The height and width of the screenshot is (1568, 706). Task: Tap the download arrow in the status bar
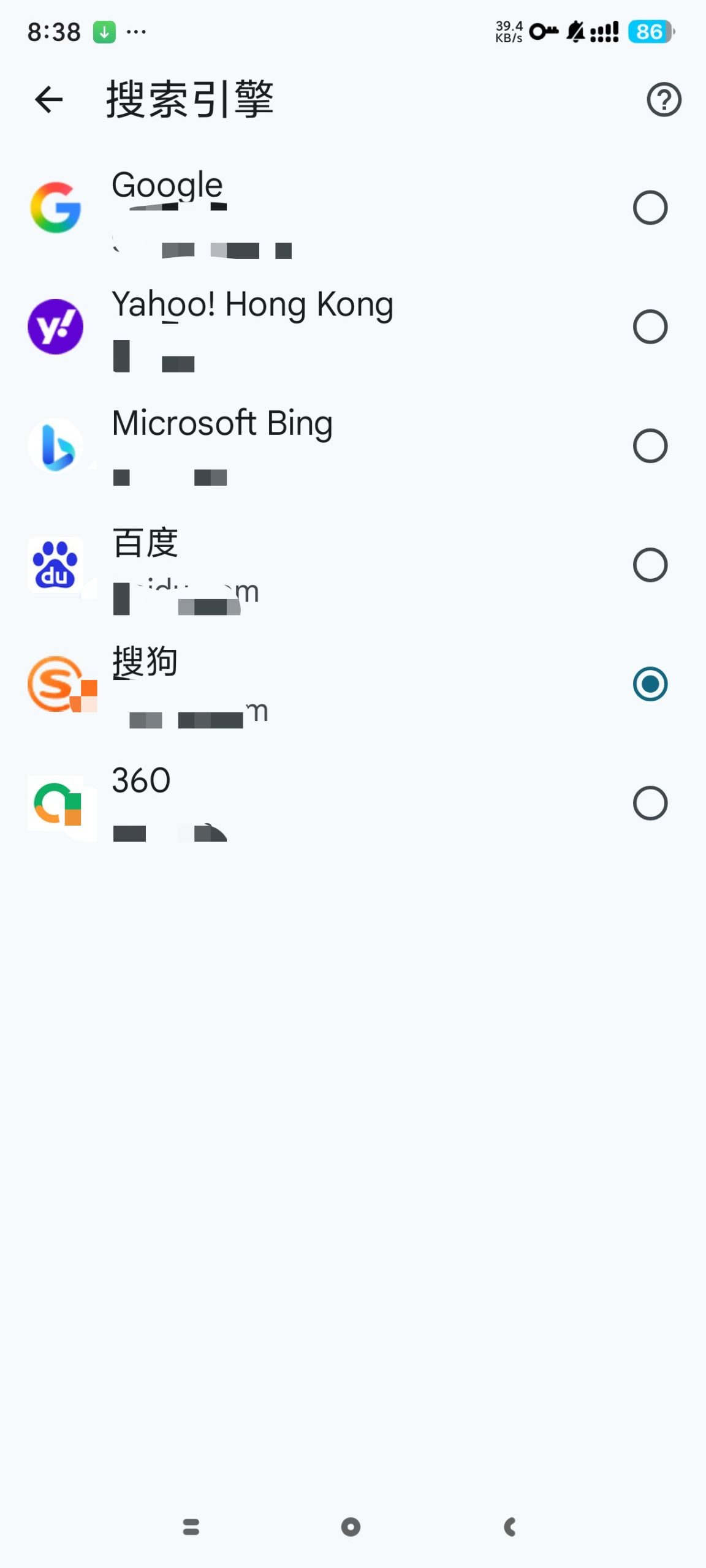104,32
